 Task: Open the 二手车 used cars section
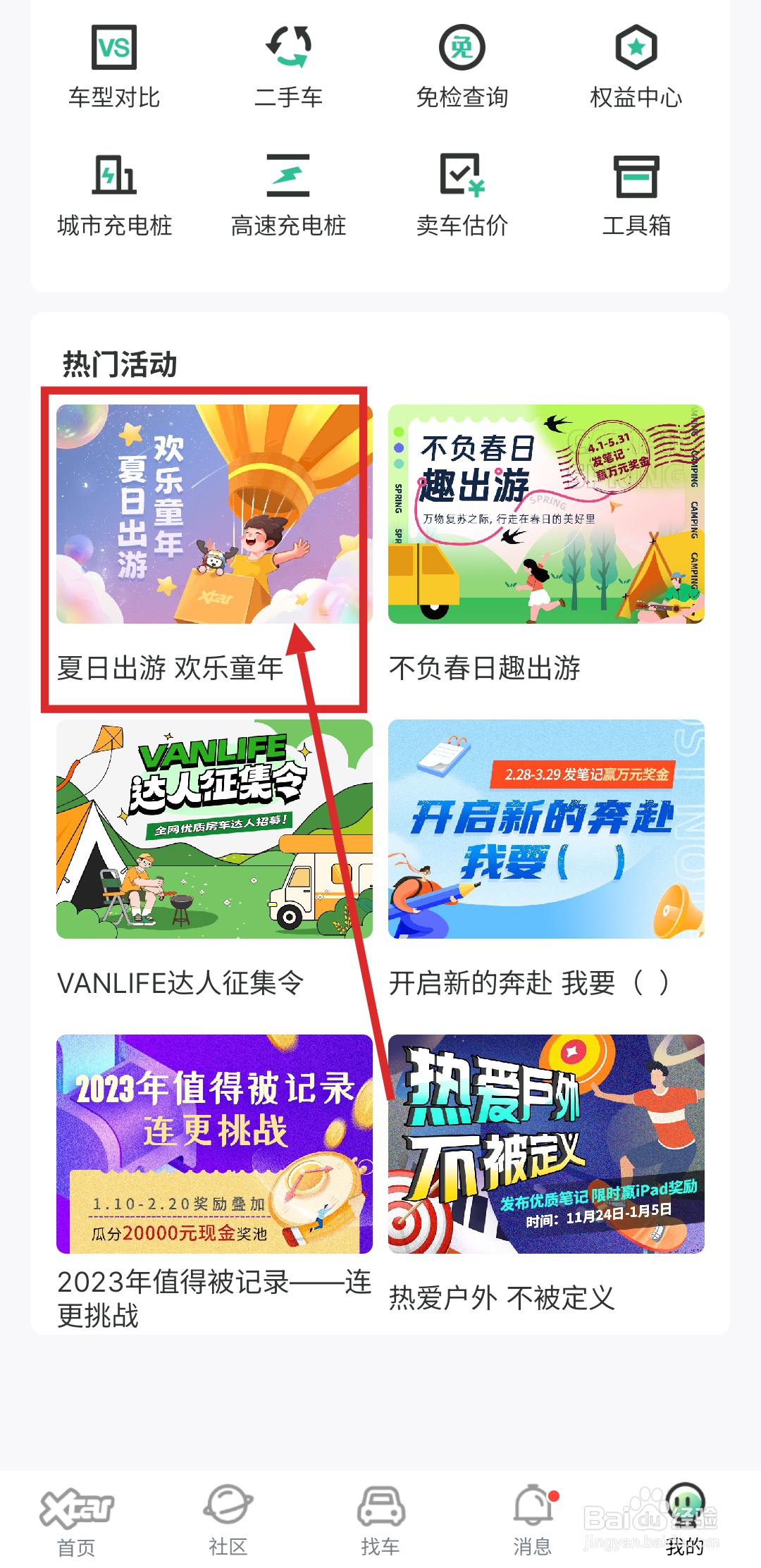point(288,67)
